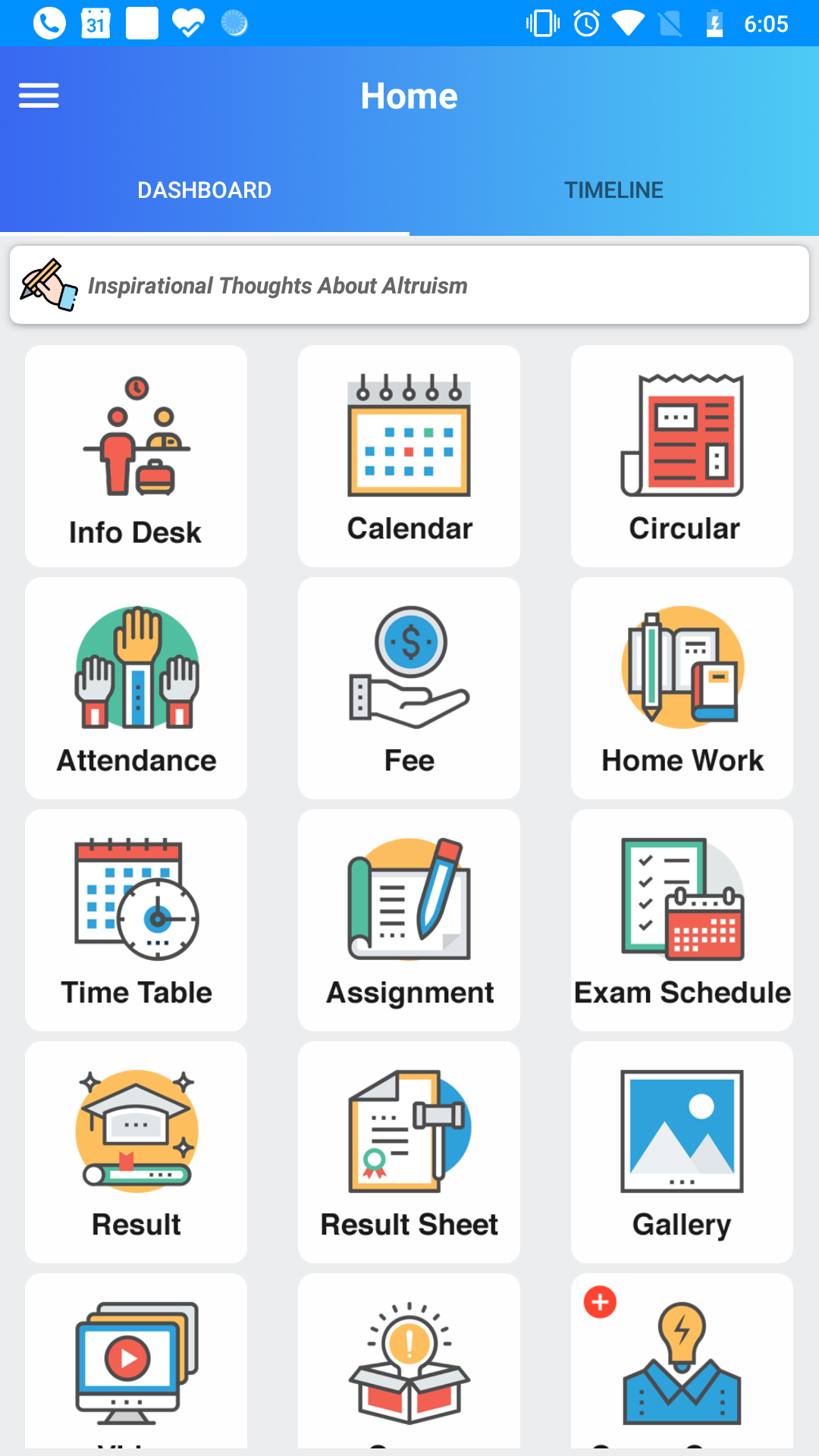Open the Result Sheet tile
This screenshot has height=1456, width=819.
(409, 1153)
